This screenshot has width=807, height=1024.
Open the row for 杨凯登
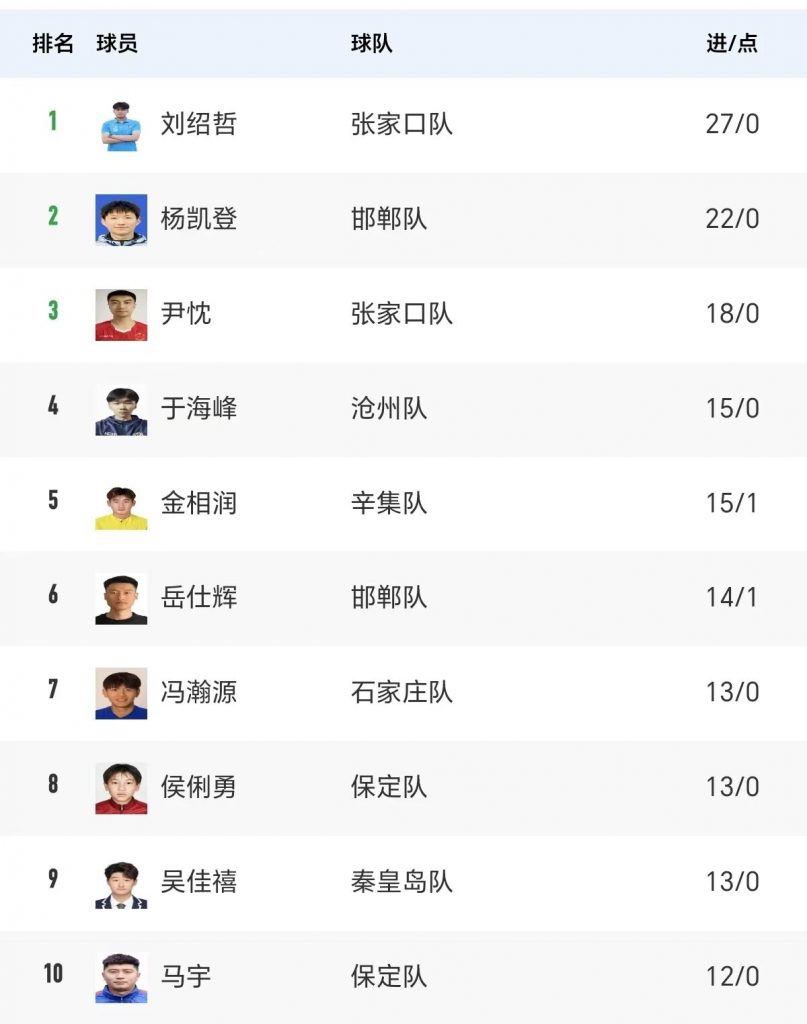click(x=199, y=219)
